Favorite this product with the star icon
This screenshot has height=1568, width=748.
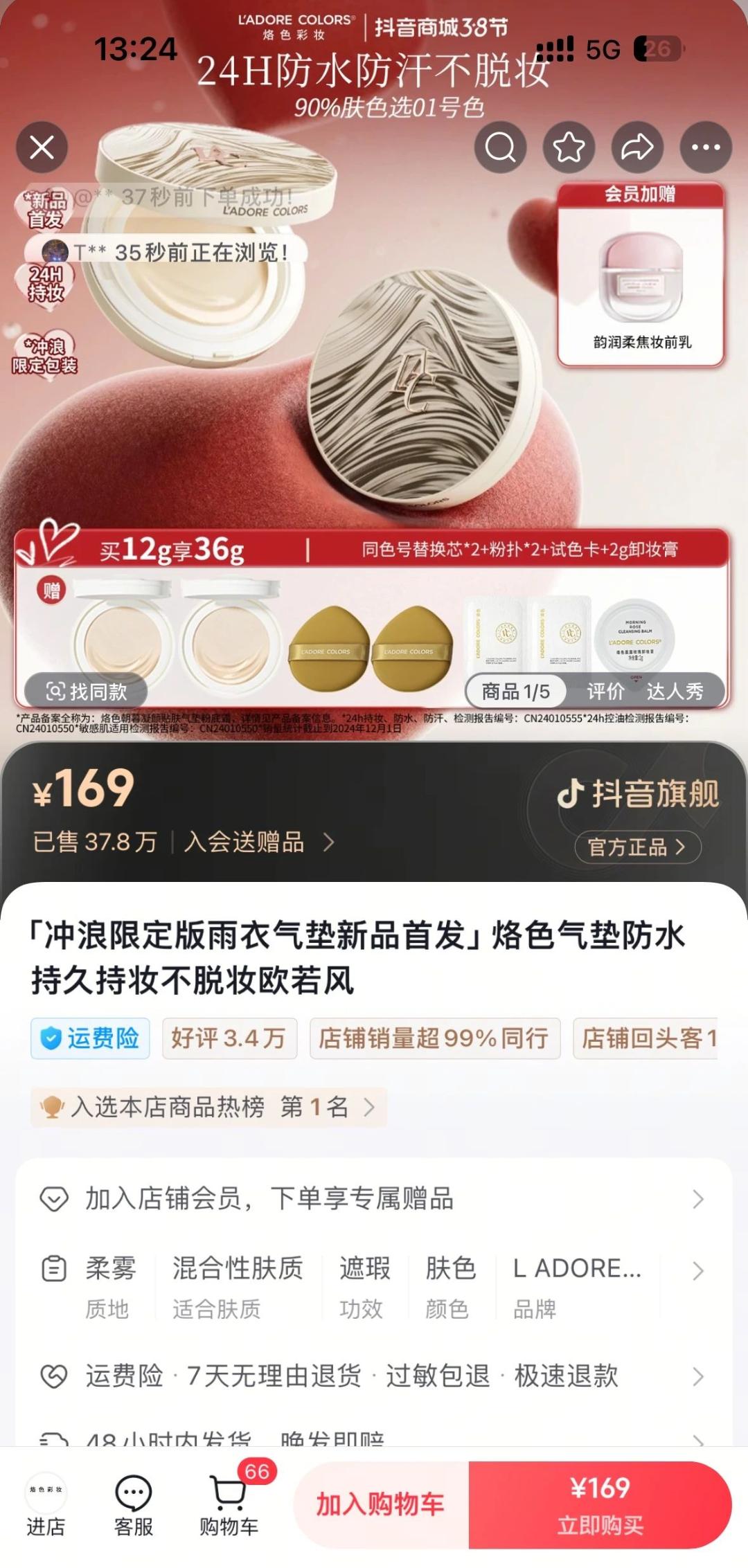point(569,147)
